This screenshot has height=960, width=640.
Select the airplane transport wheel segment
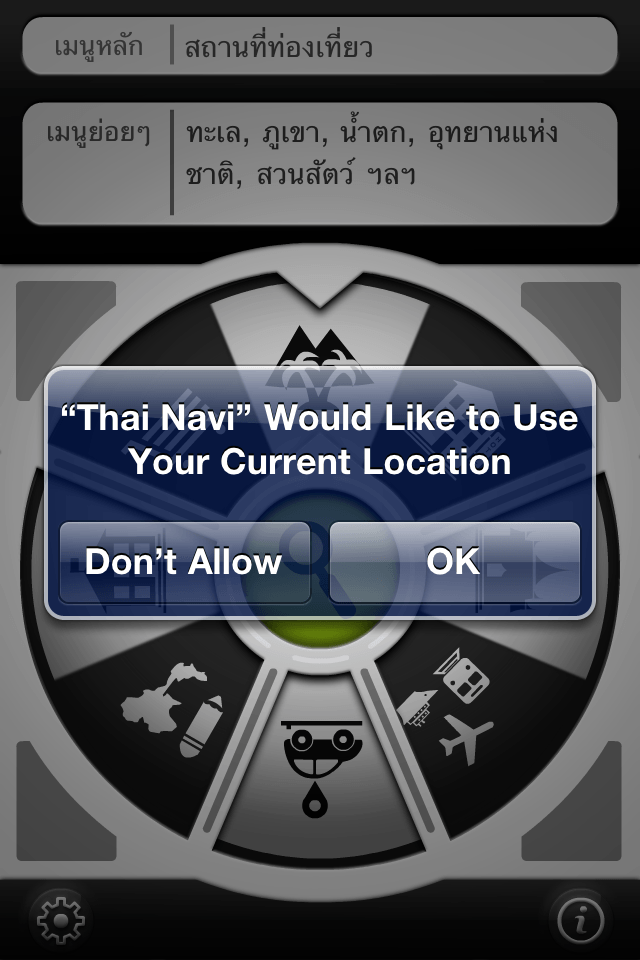point(450,705)
